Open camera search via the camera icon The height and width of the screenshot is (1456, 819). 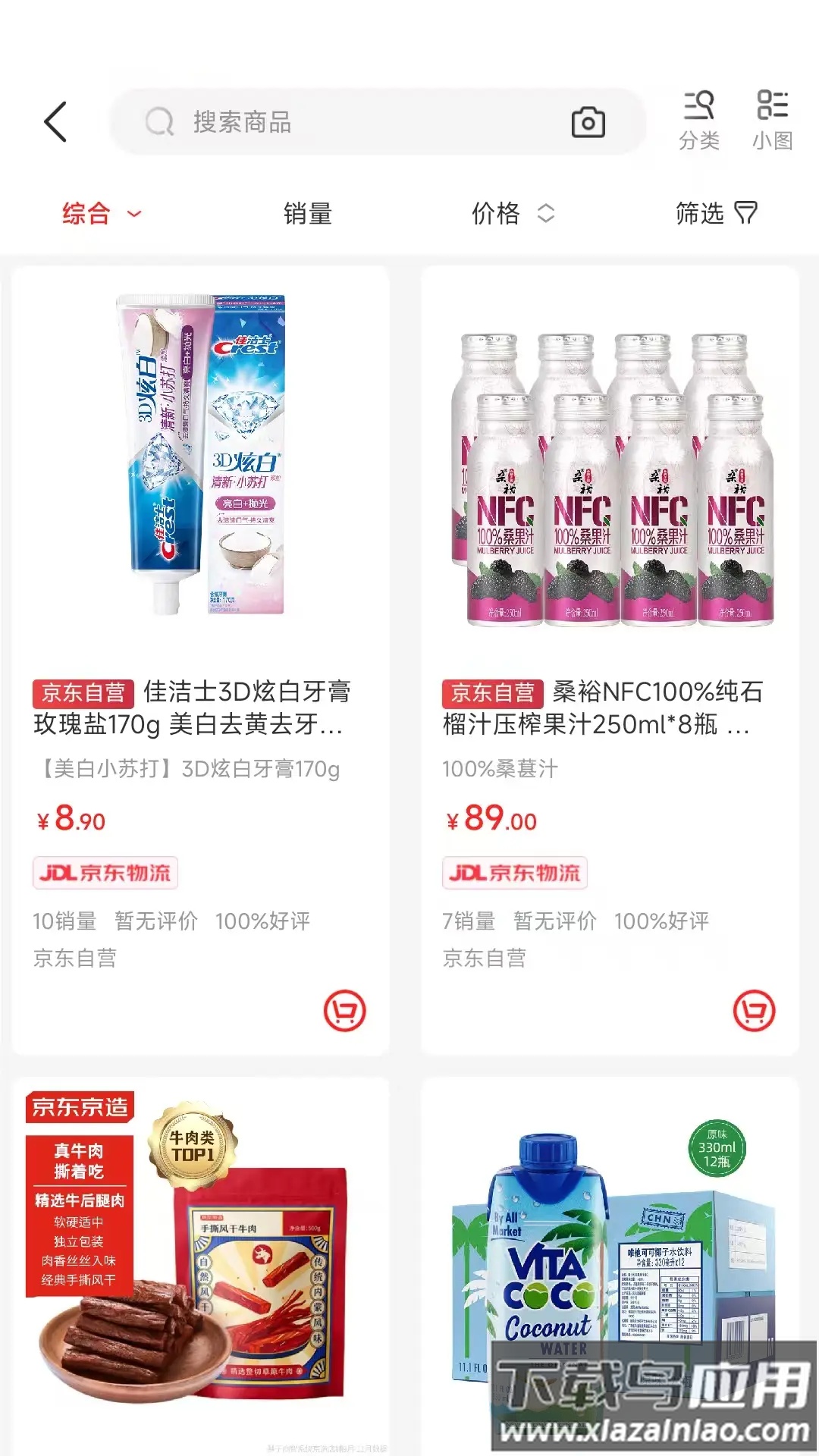pos(590,121)
